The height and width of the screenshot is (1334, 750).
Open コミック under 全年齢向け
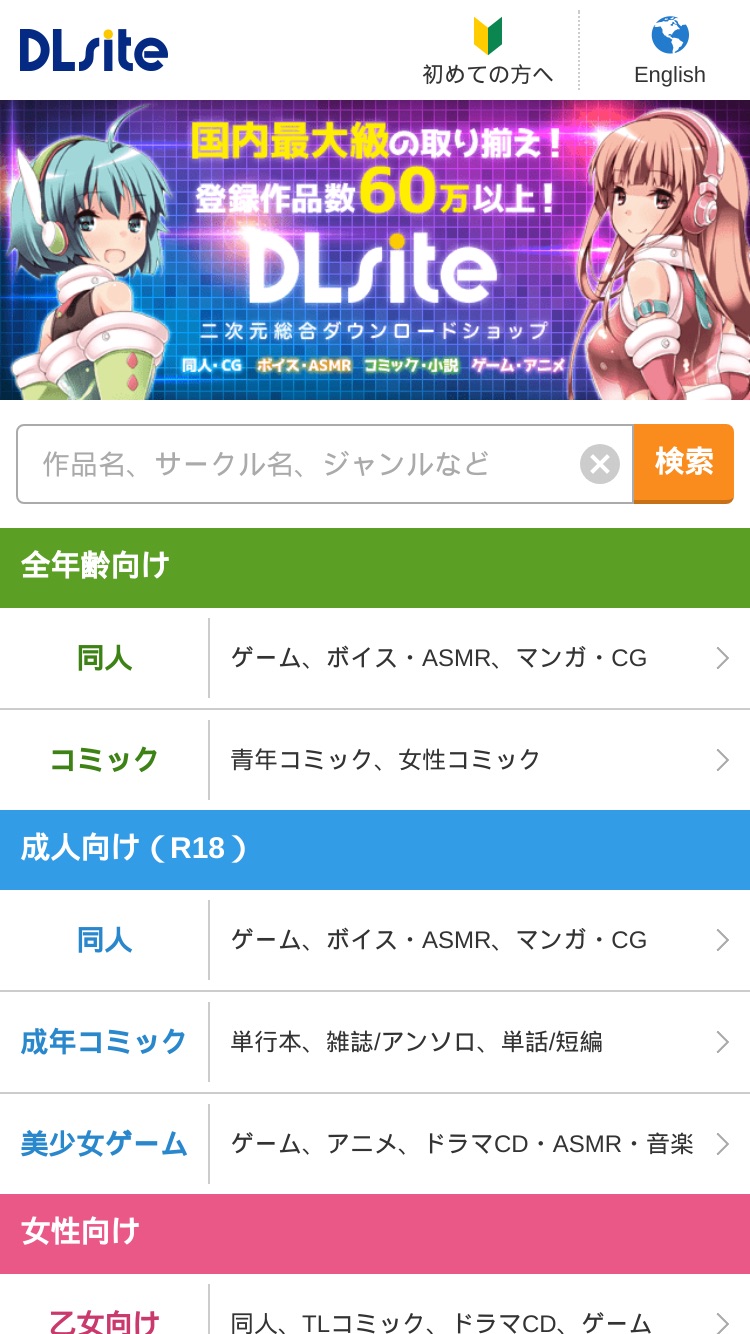375,760
